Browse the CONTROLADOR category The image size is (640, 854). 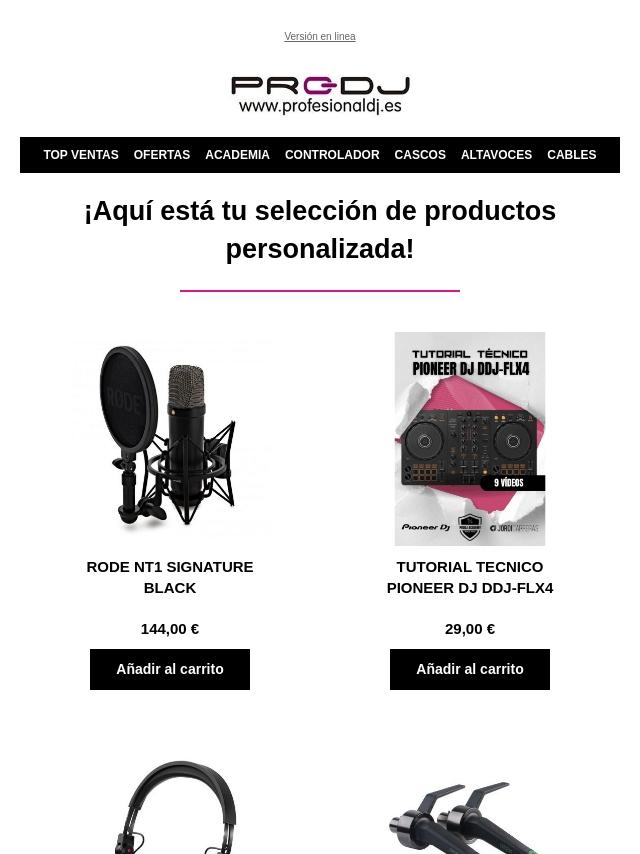(x=332, y=155)
